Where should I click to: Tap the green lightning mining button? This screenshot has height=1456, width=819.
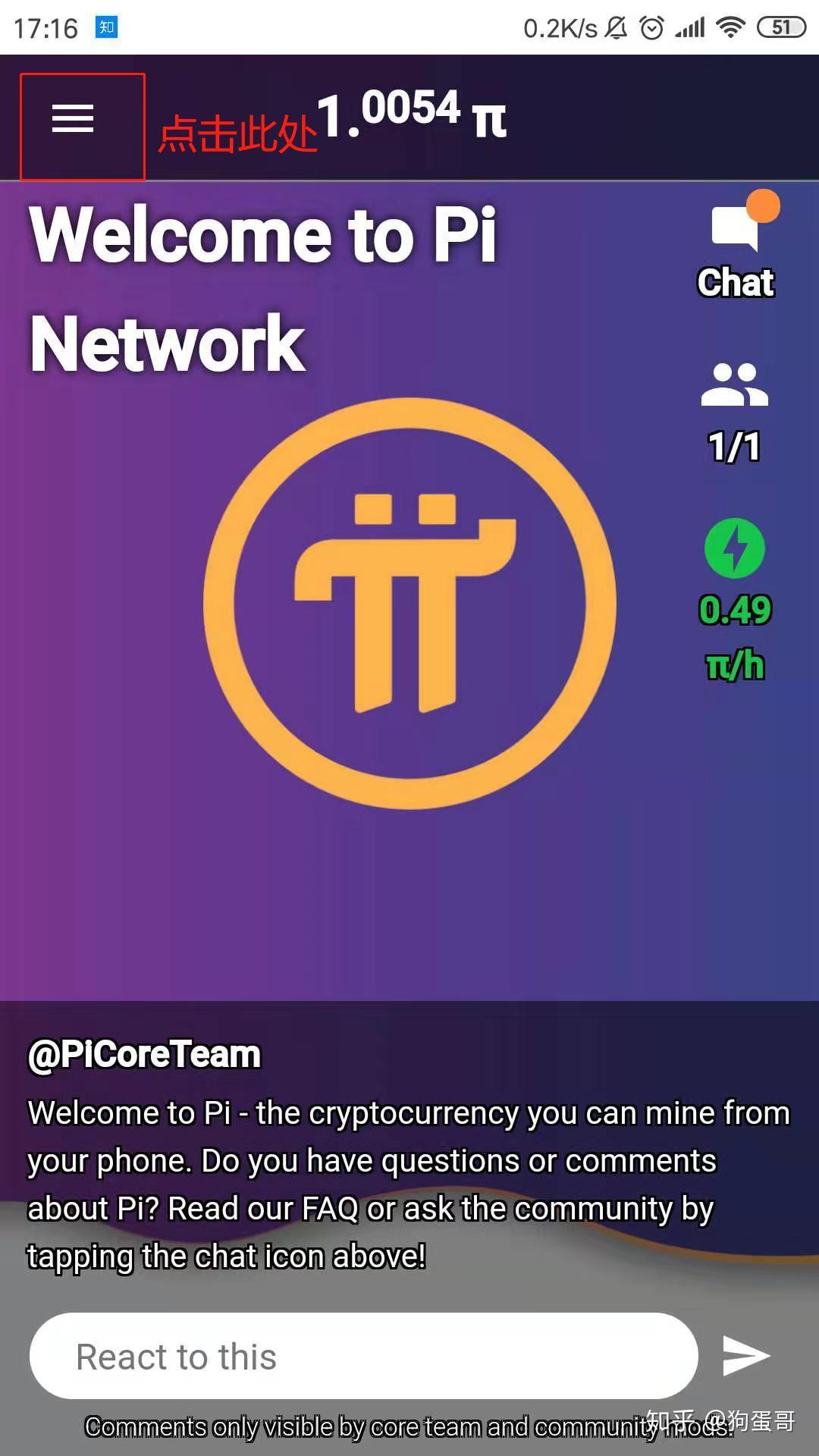click(734, 548)
